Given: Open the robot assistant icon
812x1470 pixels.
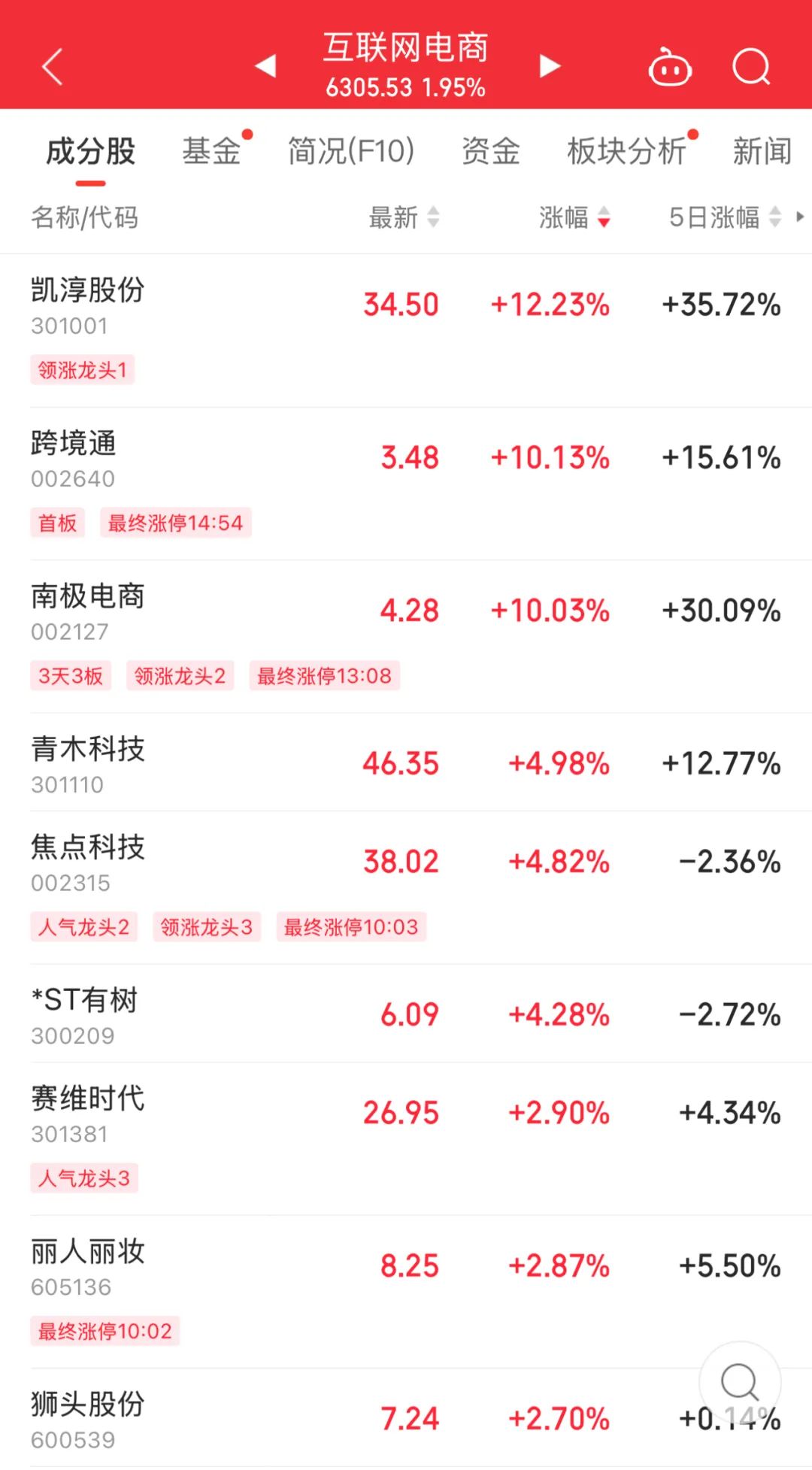Looking at the screenshot, I should click(x=670, y=68).
